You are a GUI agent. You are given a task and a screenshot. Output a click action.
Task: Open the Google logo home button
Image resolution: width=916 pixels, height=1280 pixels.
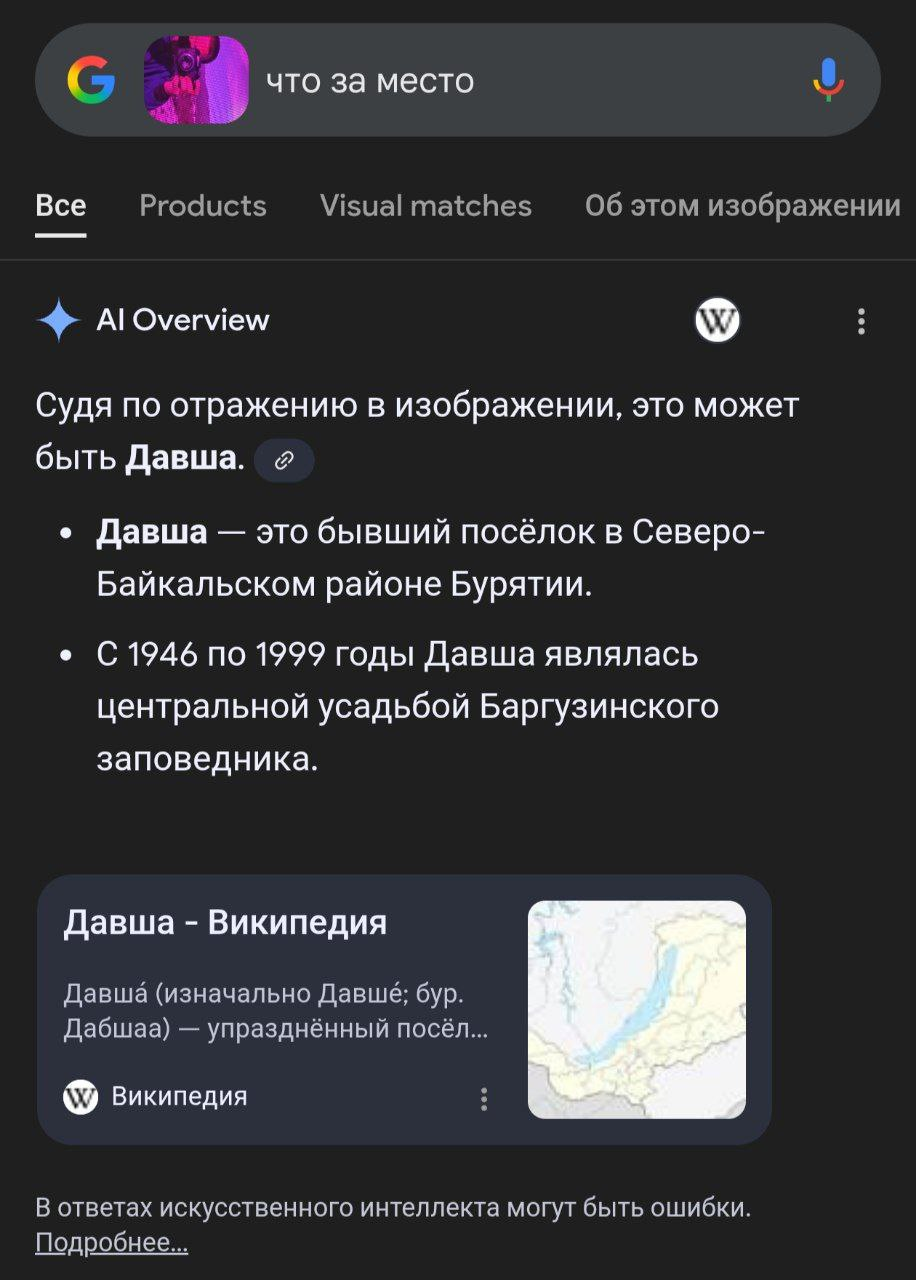point(91,79)
